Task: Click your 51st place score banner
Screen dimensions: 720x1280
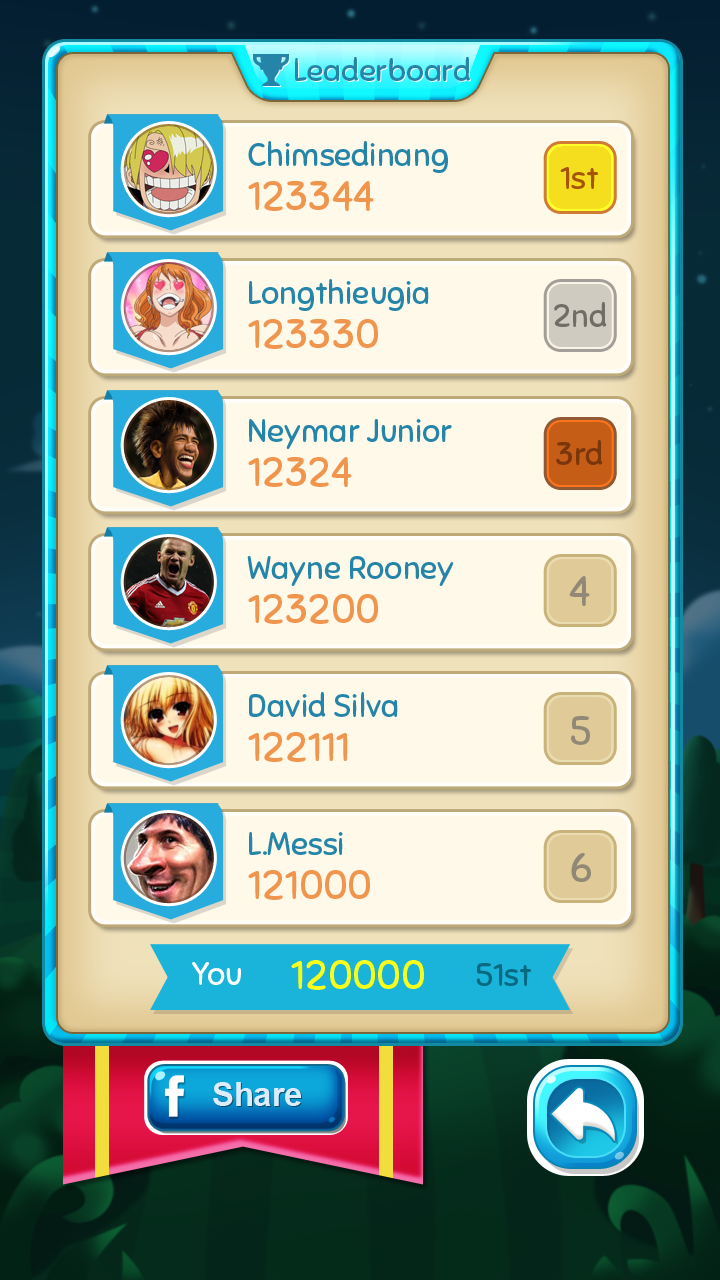Action: [360, 974]
